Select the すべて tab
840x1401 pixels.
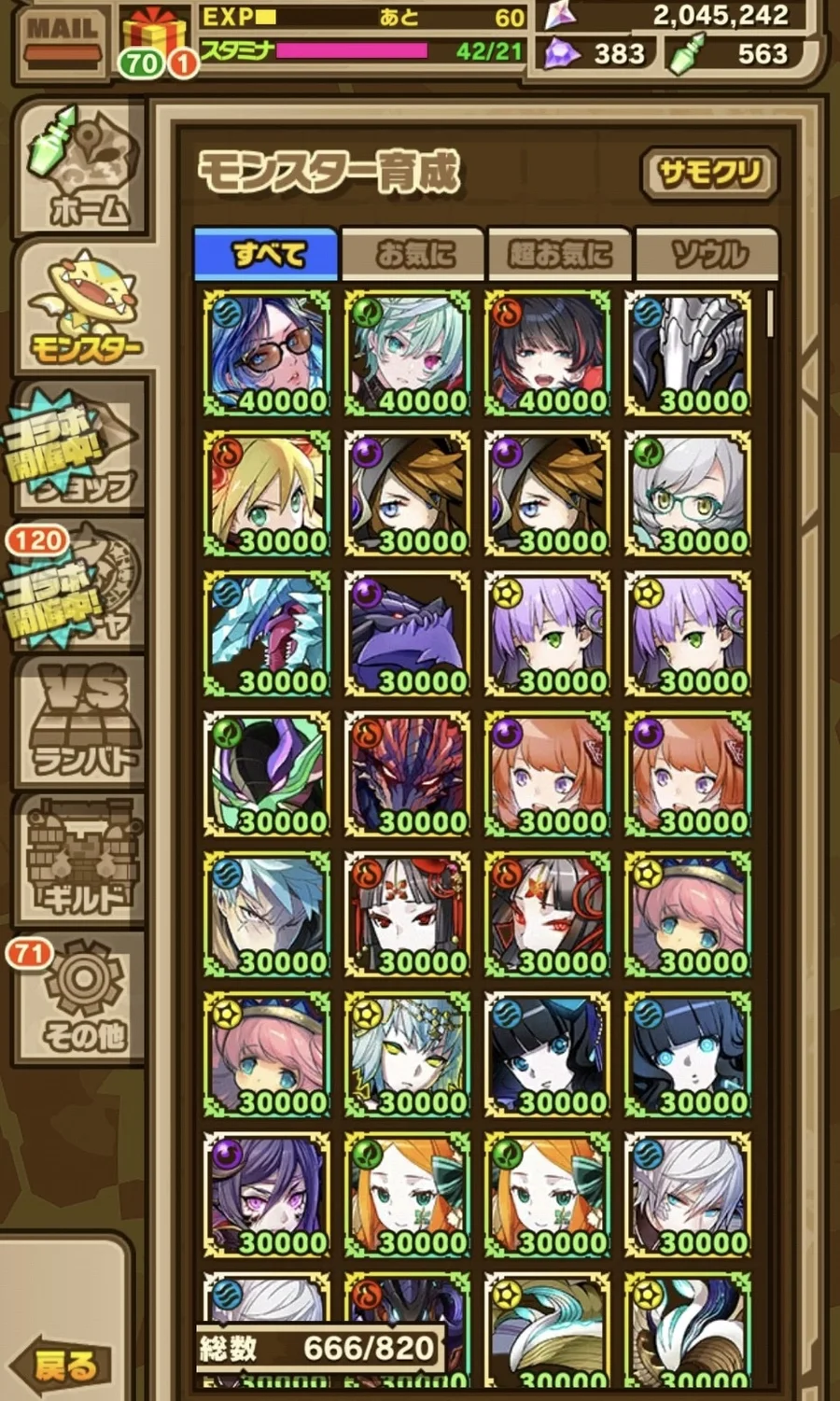(x=266, y=254)
